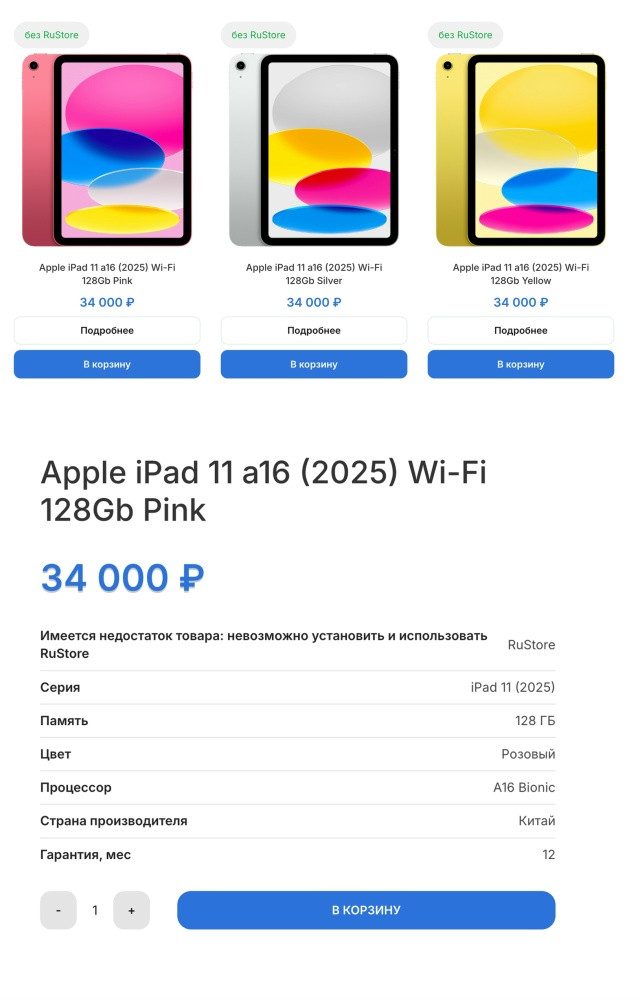The width and height of the screenshot is (640, 1006).
Task: Increase quantity with the plus button
Action: (131, 910)
